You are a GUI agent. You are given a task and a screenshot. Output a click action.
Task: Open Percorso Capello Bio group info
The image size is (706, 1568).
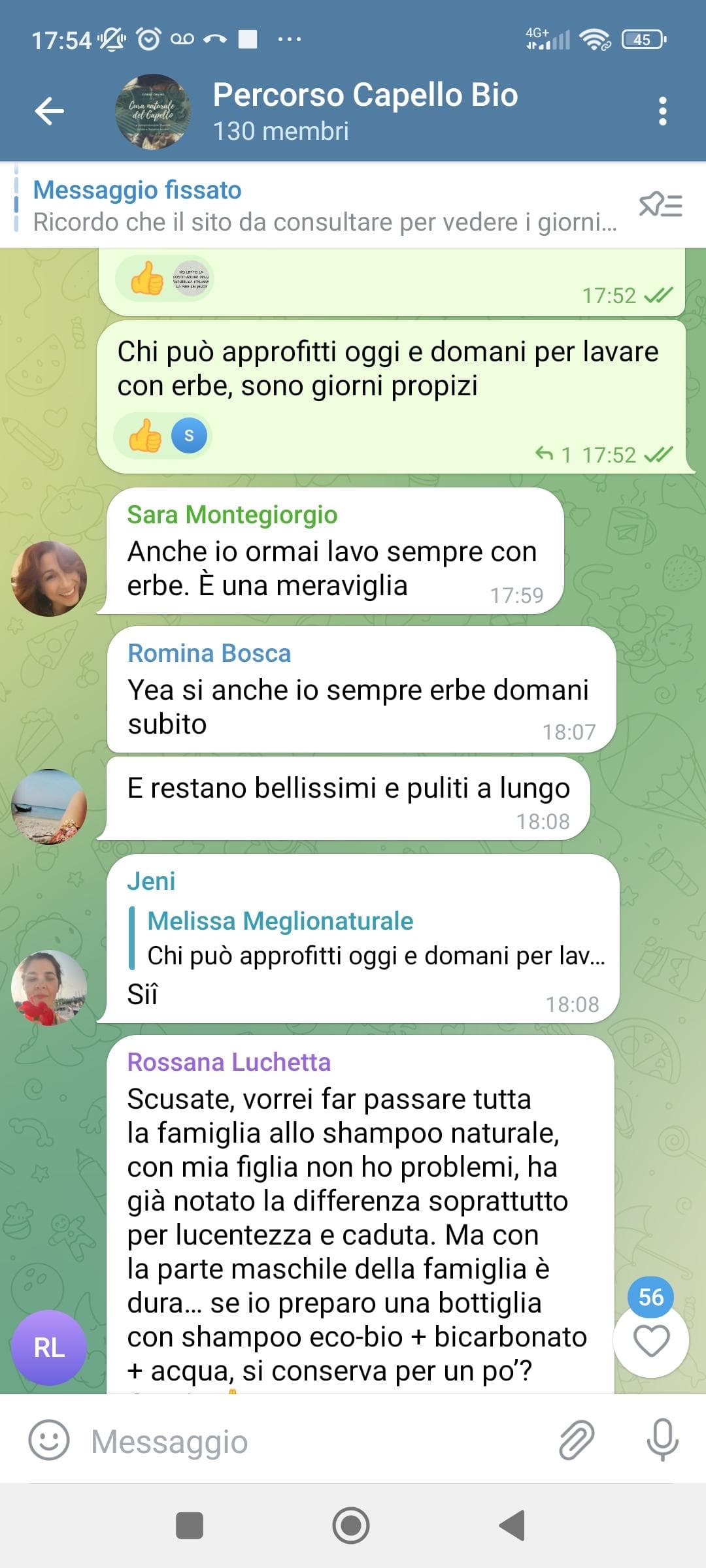coord(365,111)
